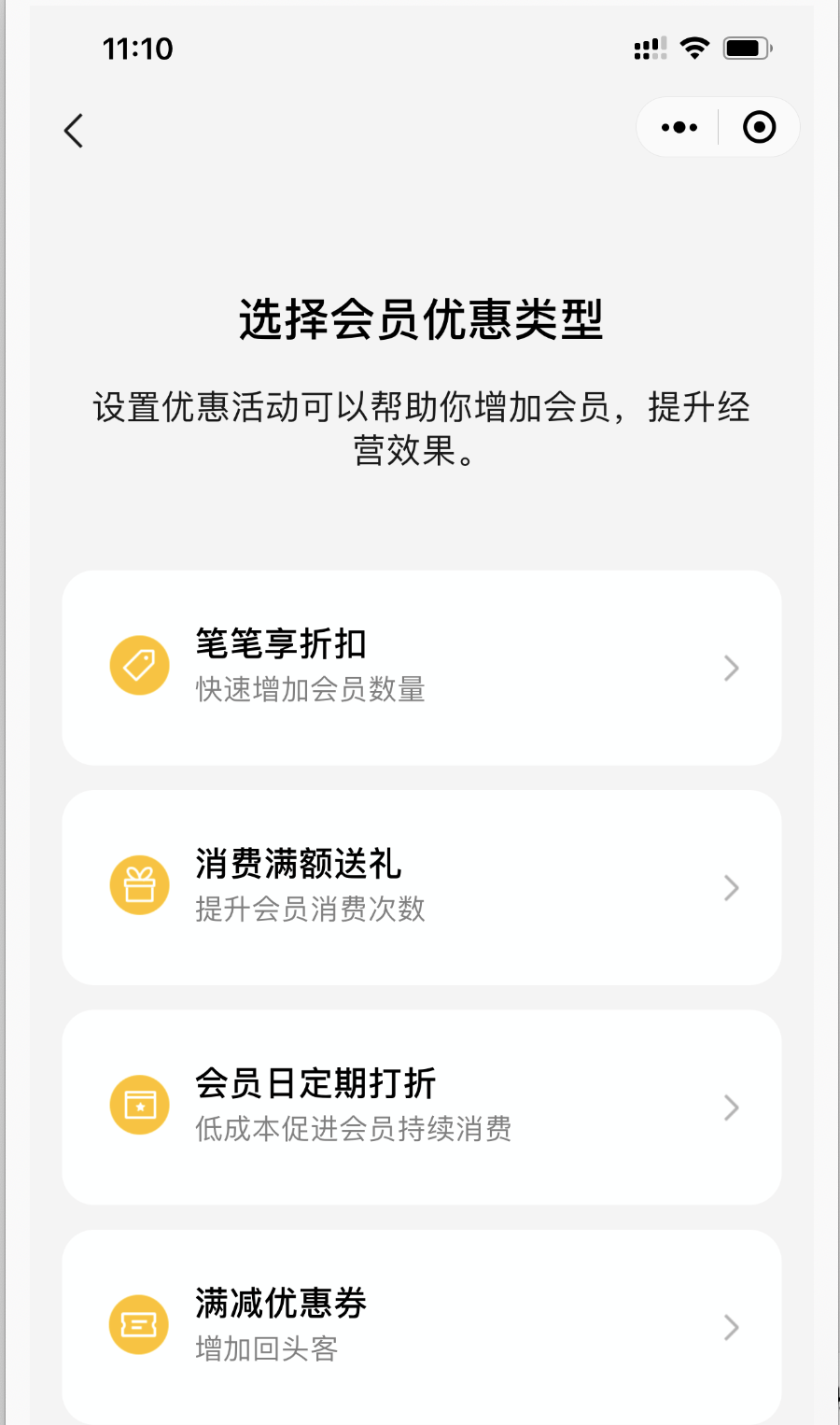Open the 消费满额送礼 option

click(421, 887)
